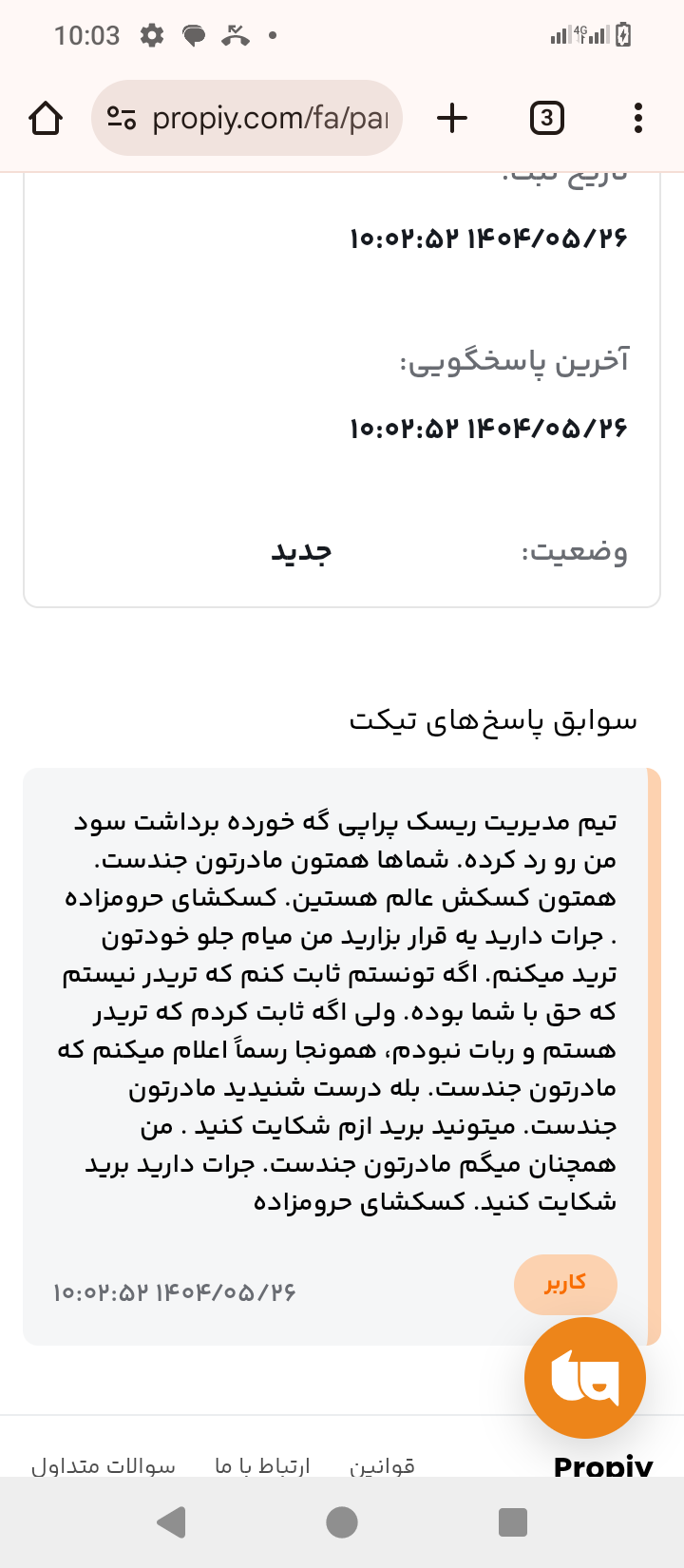Viewport: 684px width, 1568px height.
Task: Open the قوانین link in the footer
Action: [x=382, y=1465]
